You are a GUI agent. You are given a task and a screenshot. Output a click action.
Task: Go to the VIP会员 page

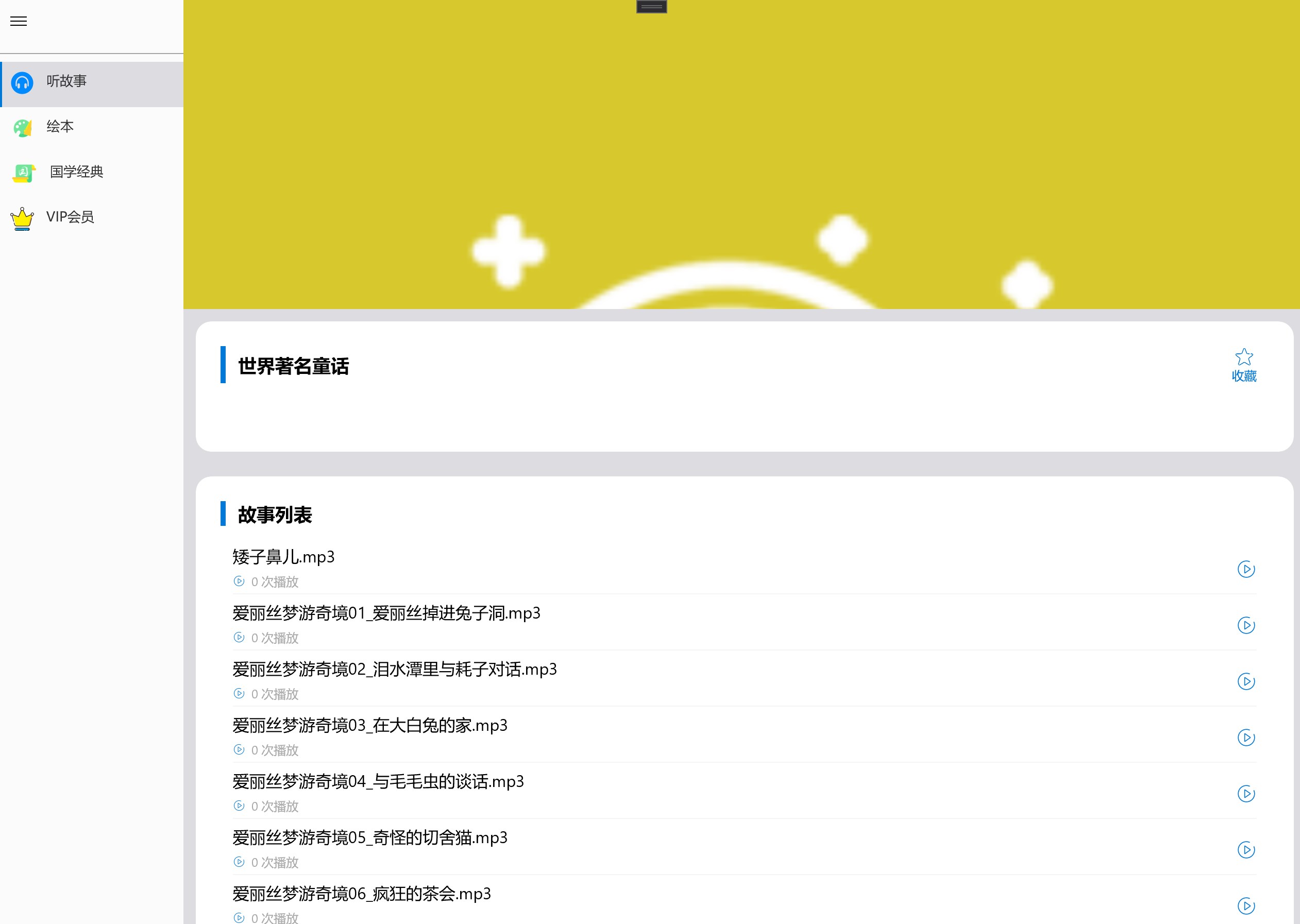91,217
